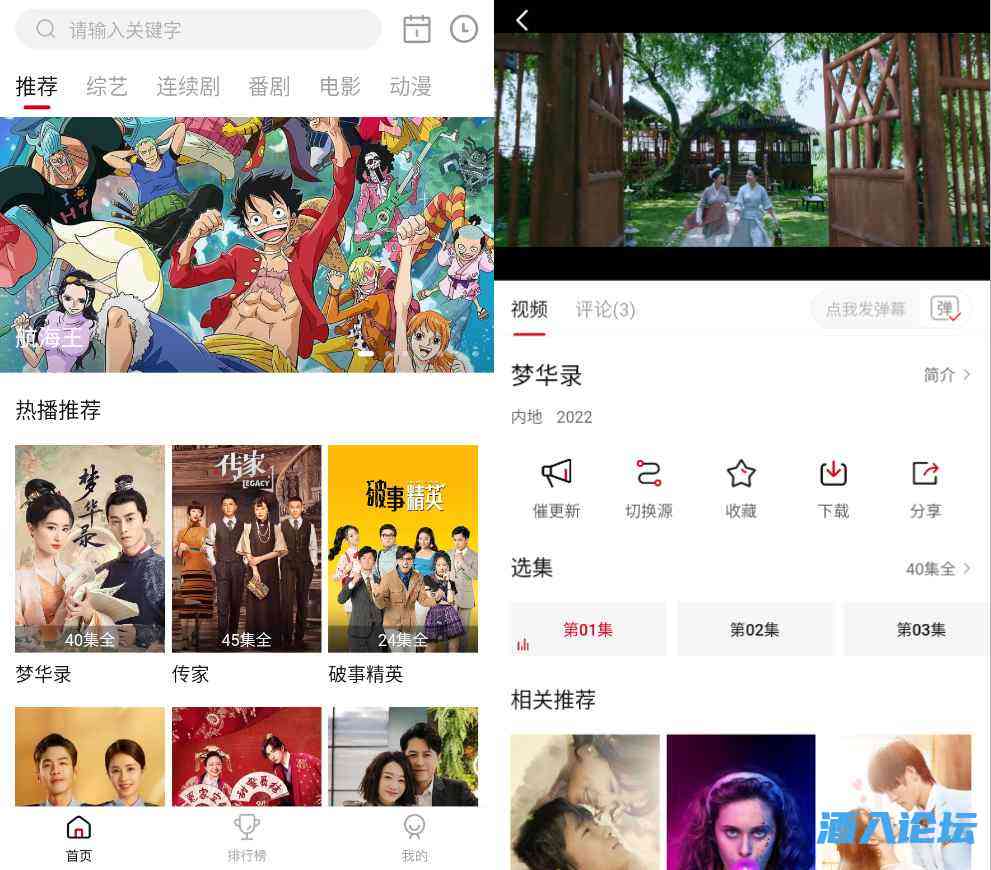991x870 pixels.
Task: Expand the 简介 details
Action: point(947,375)
